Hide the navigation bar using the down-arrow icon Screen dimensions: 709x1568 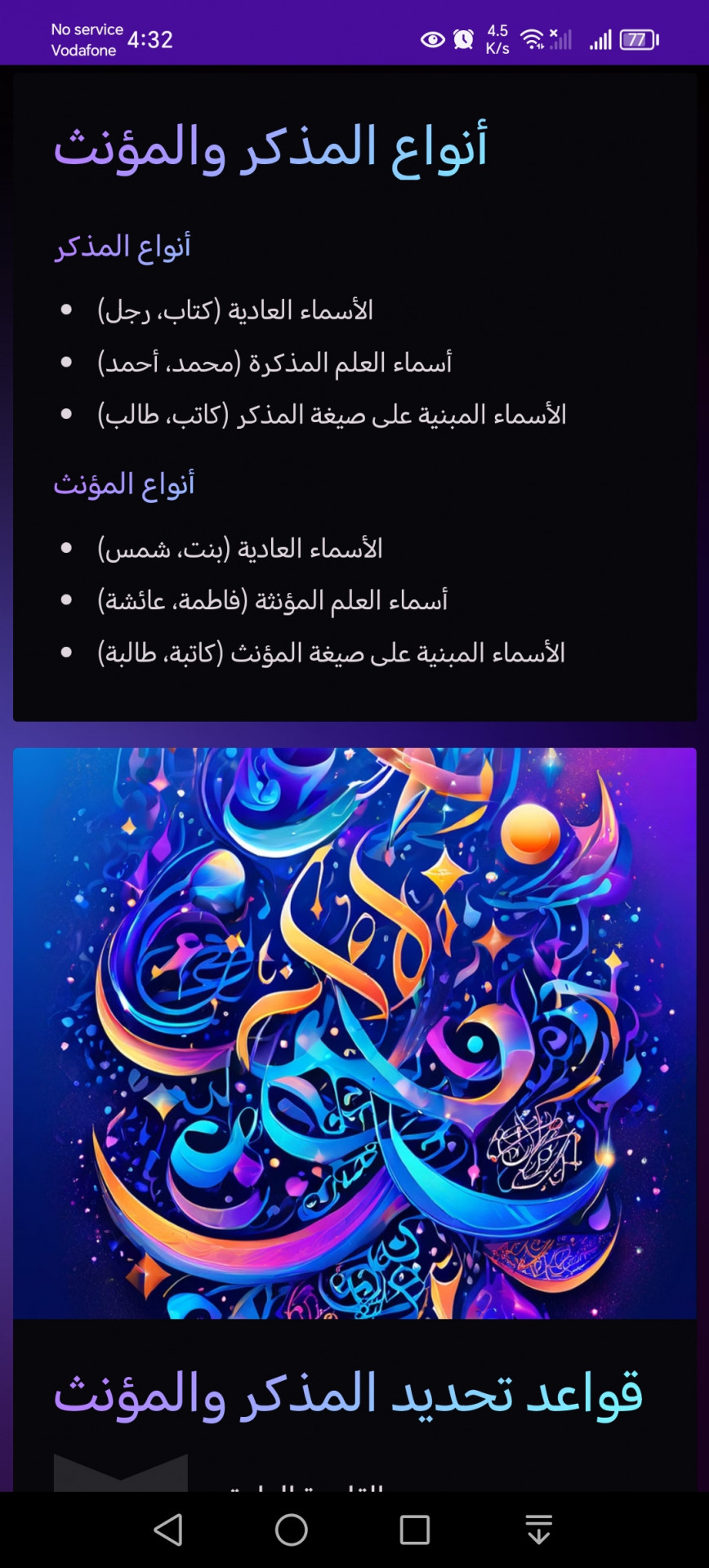[538, 1530]
